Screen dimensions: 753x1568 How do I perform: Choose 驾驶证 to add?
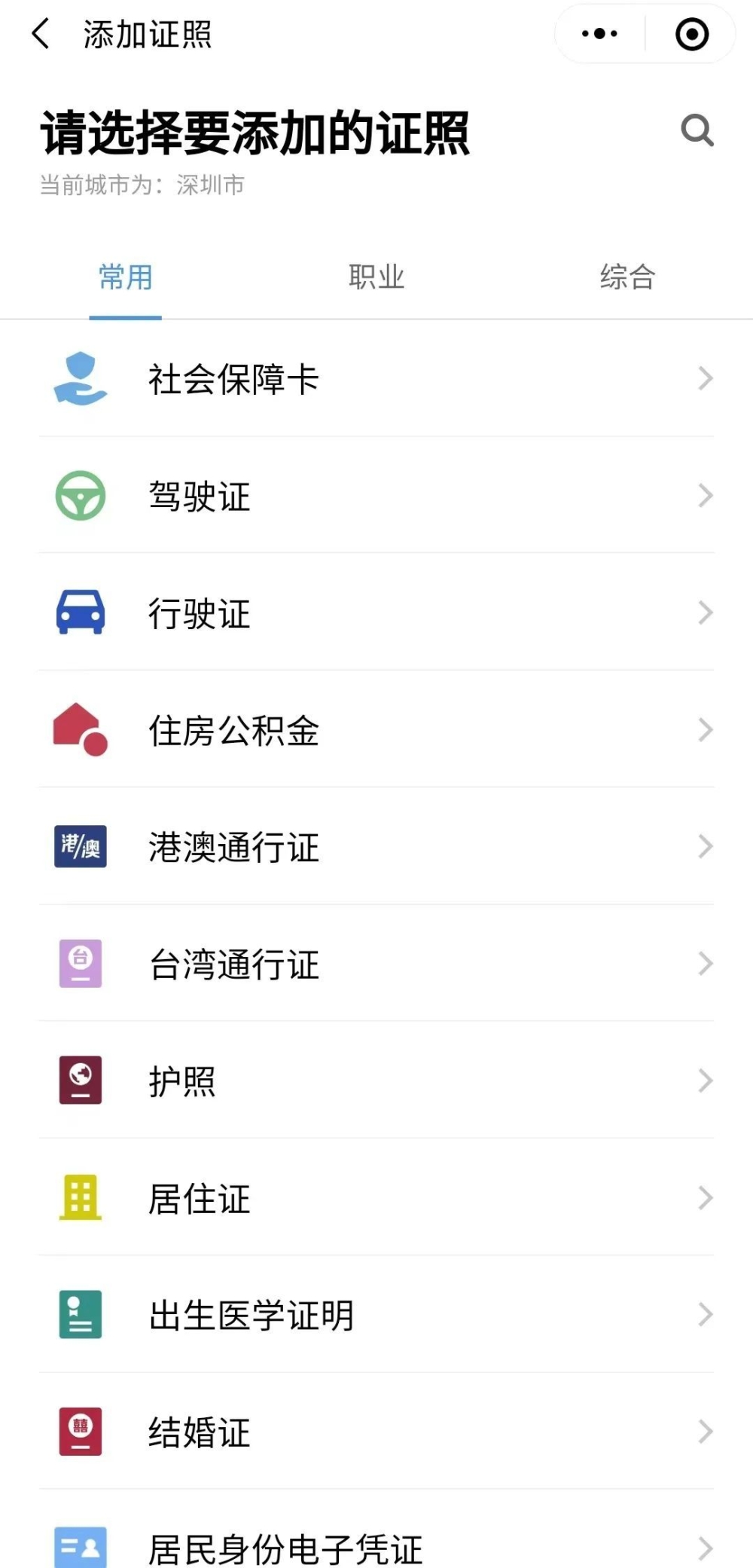pos(376,496)
